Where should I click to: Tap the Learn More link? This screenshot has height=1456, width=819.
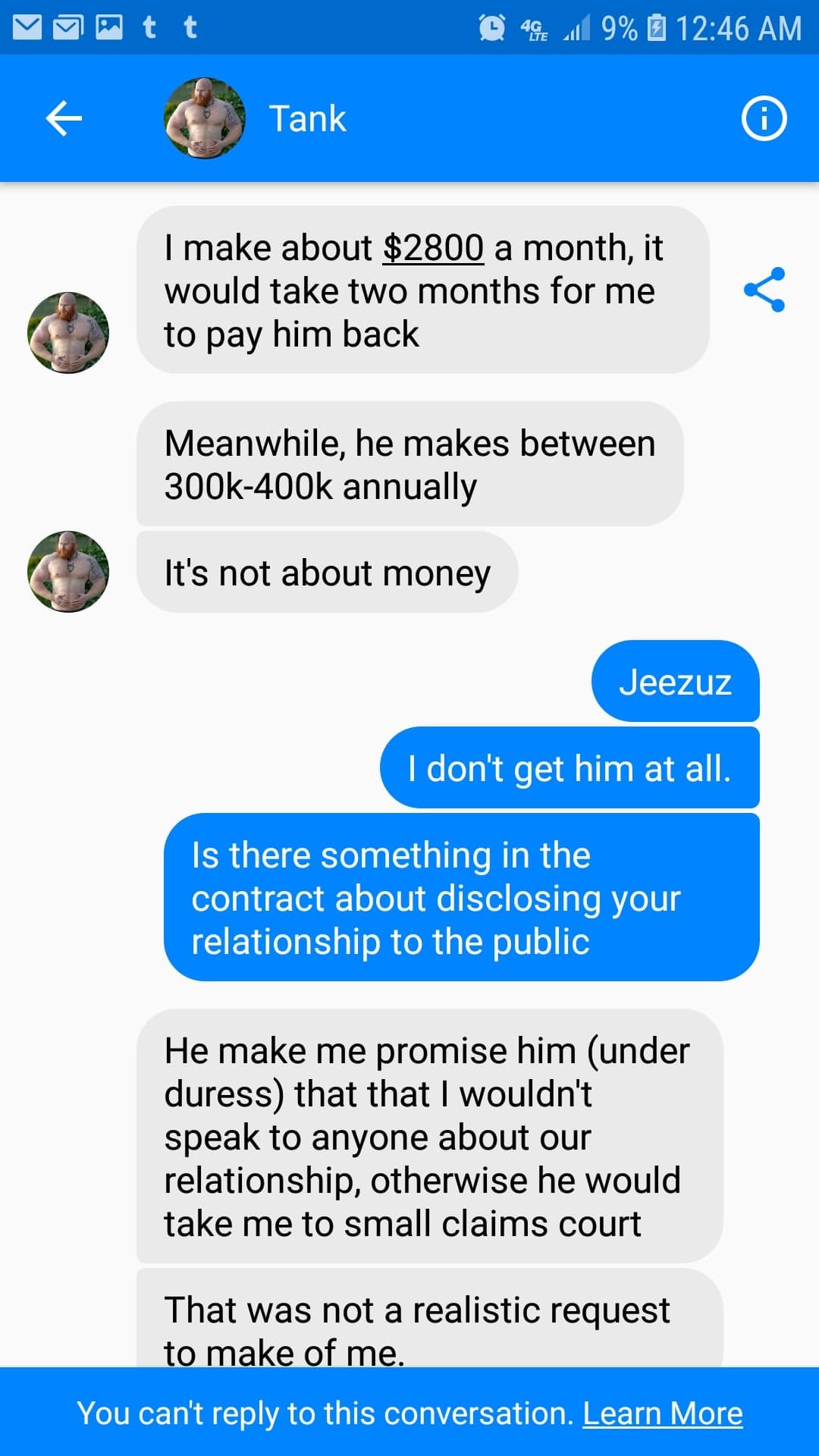(x=662, y=1414)
